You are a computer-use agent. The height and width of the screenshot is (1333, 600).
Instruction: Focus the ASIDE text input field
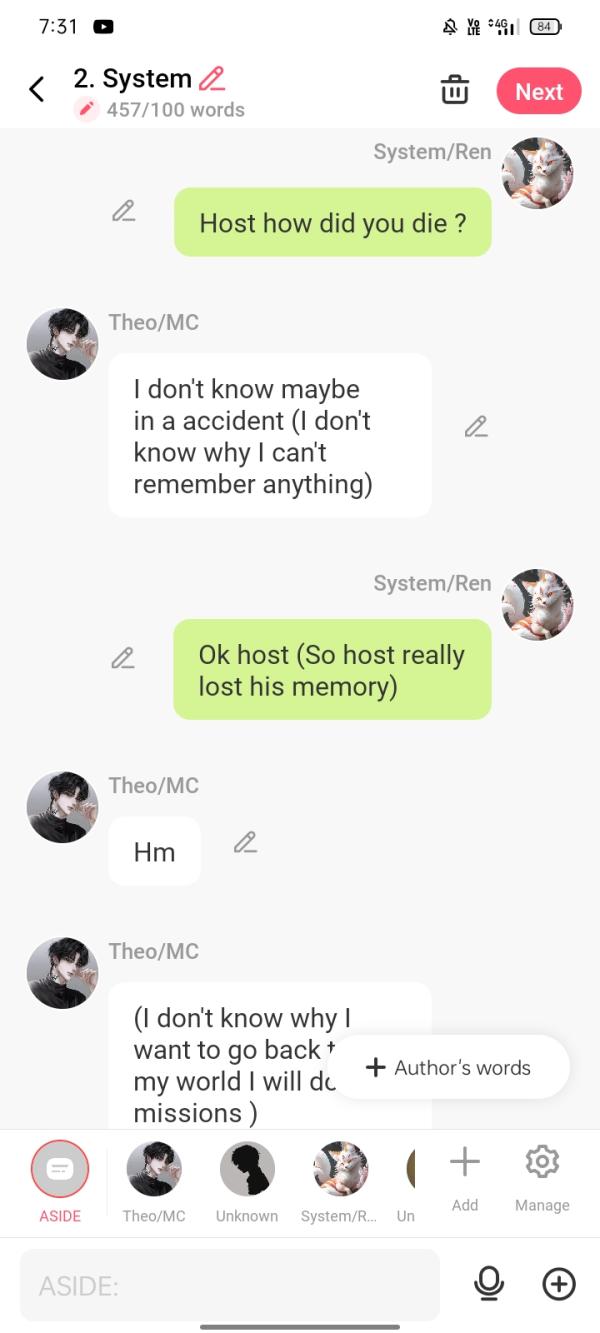pos(229,1285)
